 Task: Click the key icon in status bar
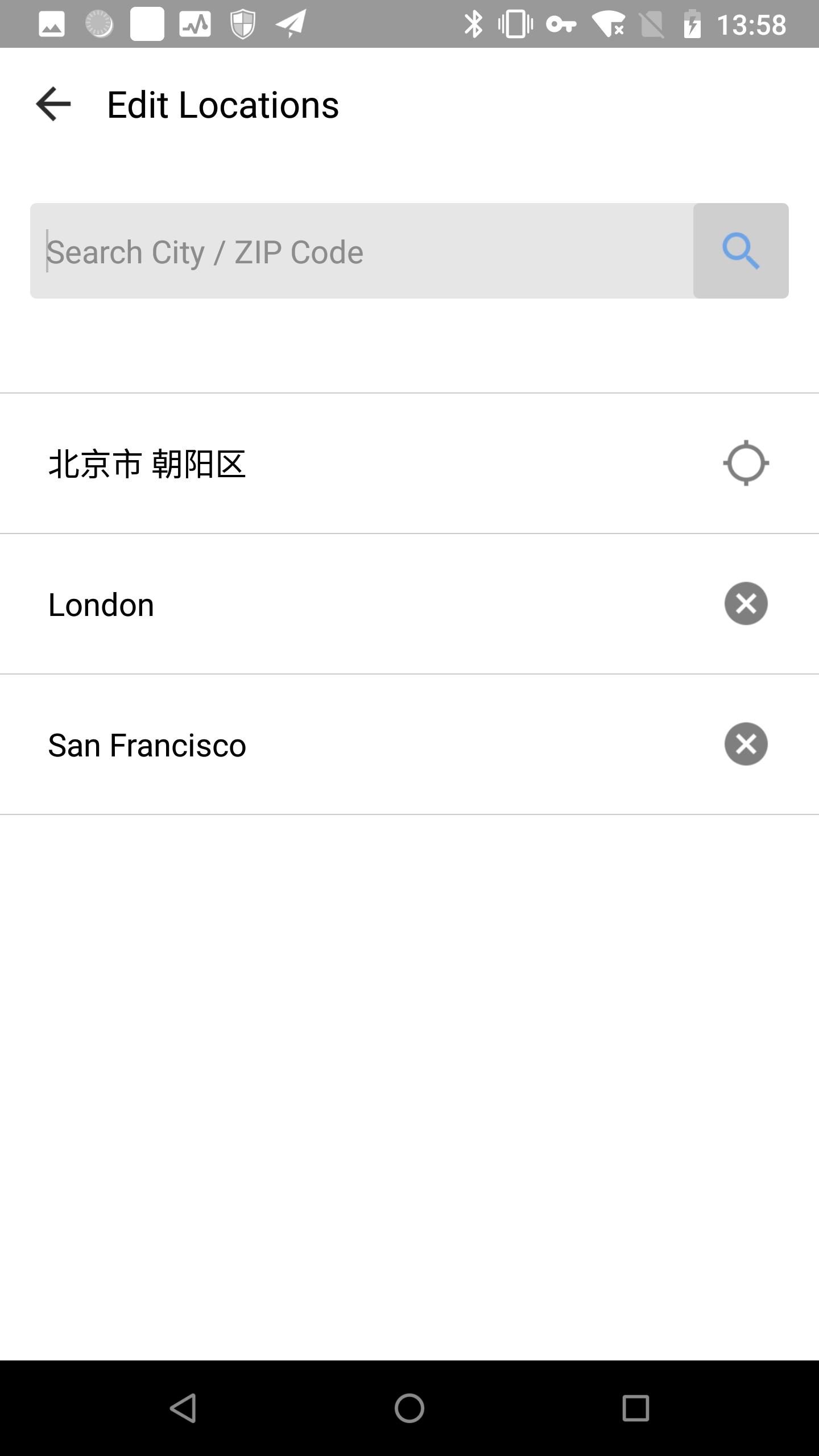[x=562, y=23]
